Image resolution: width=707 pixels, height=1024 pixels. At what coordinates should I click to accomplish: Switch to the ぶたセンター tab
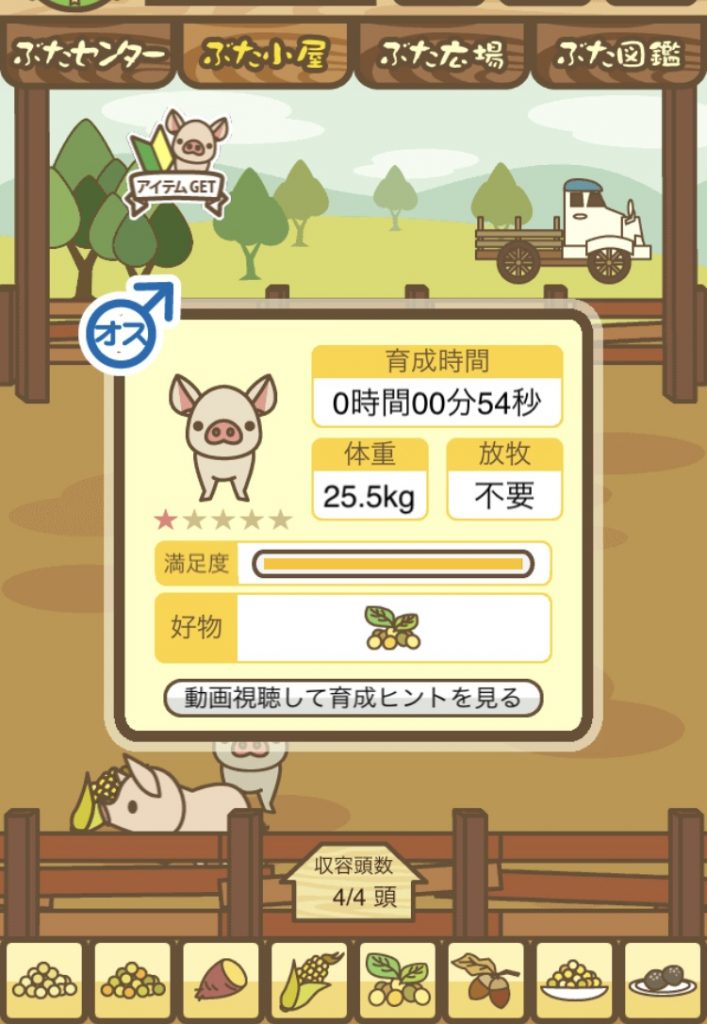tap(88, 53)
